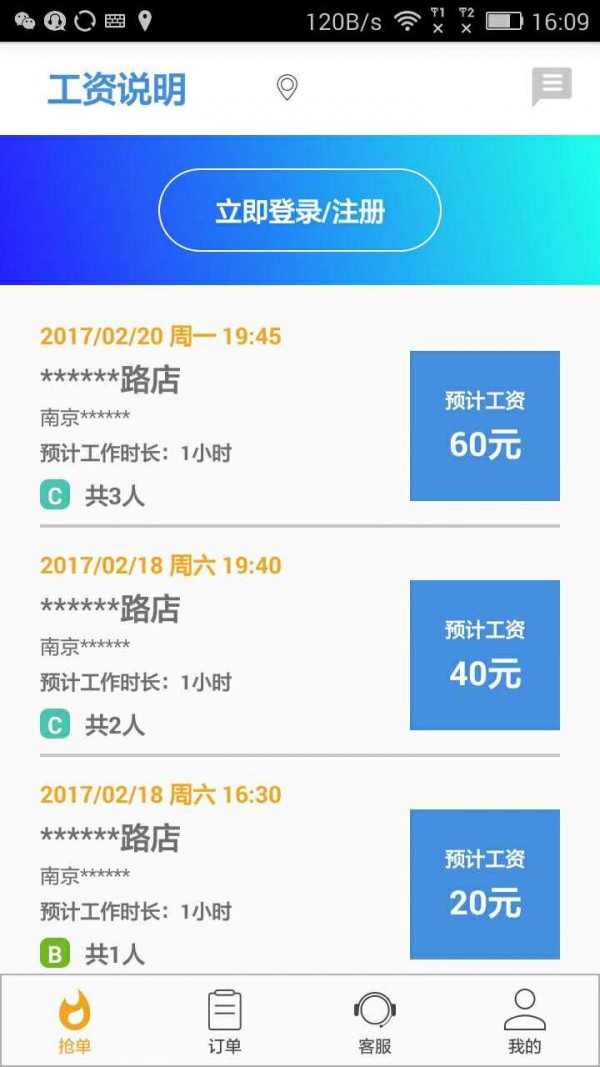600x1067 pixels.
Task: Switch to the 订单 tab
Action: point(225,1021)
